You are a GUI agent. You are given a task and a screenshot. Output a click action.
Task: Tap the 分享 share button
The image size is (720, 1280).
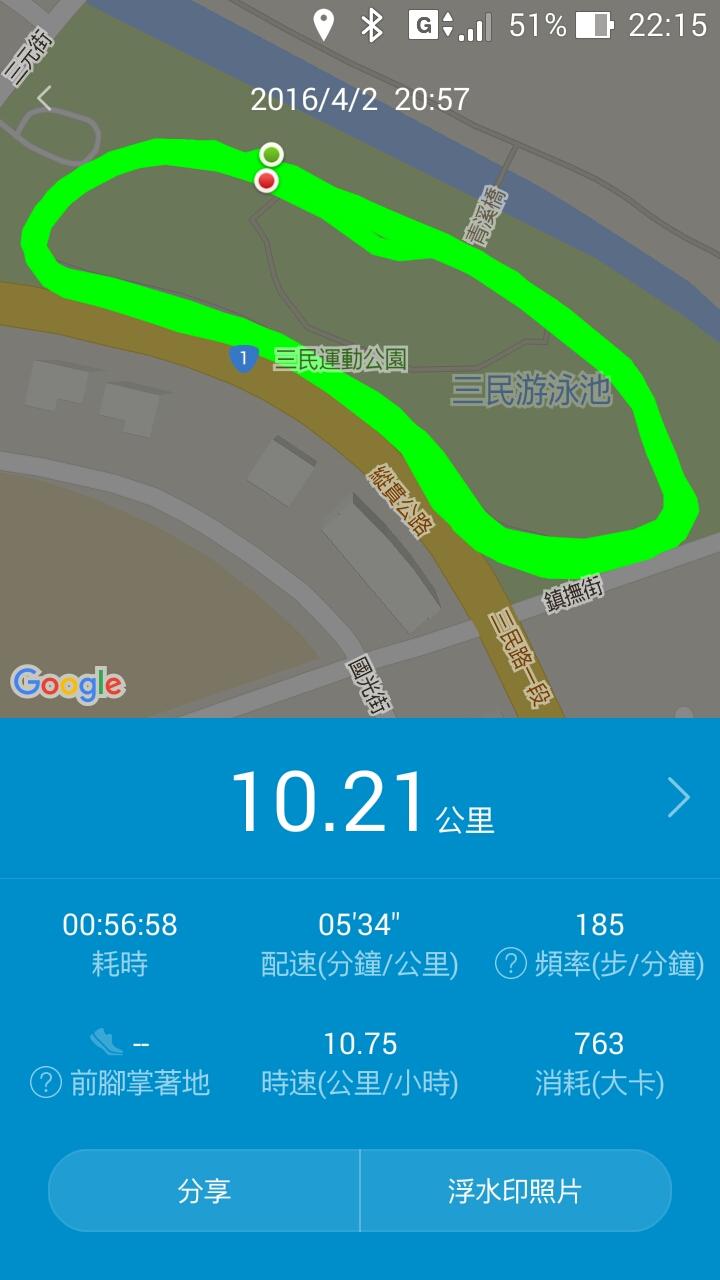[204, 1190]
